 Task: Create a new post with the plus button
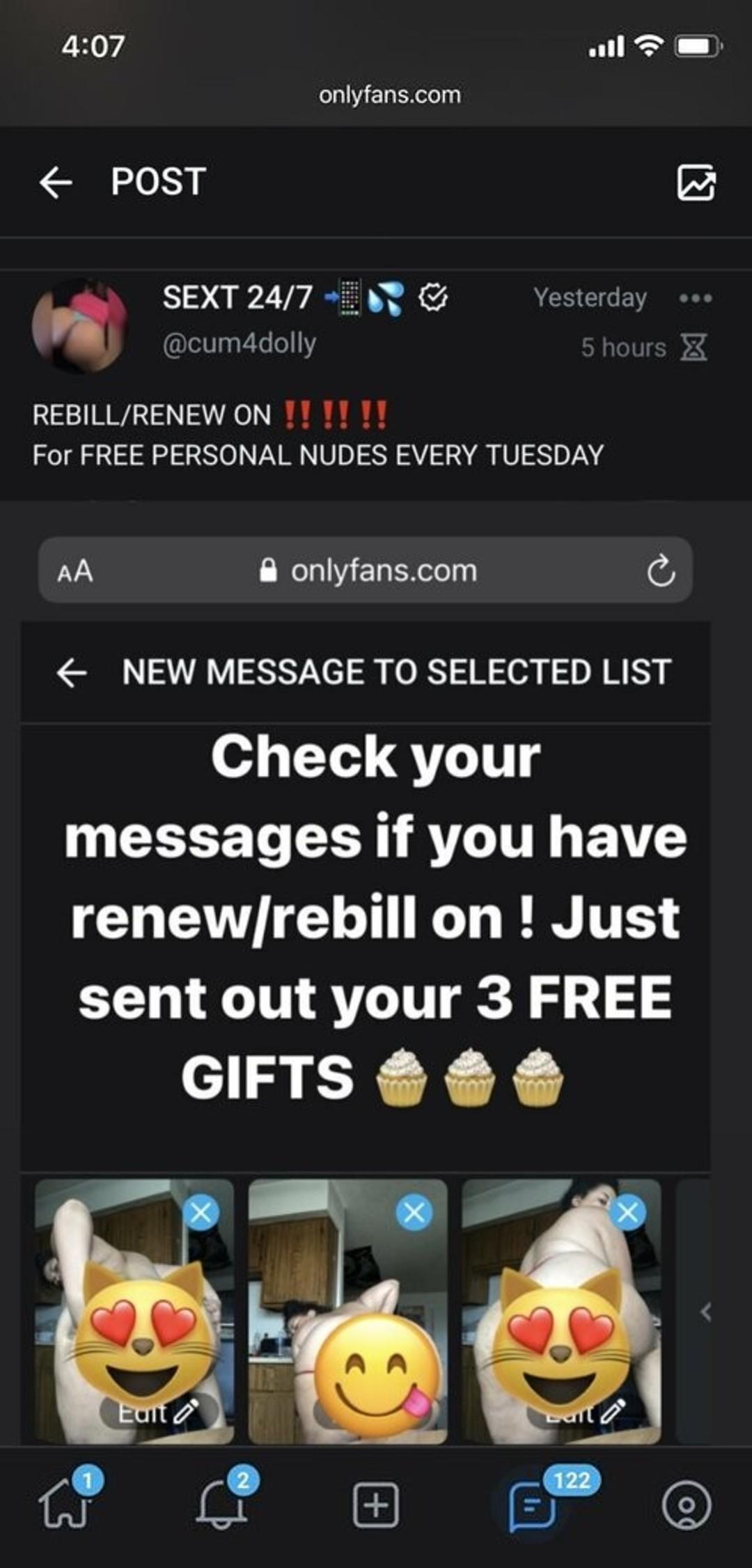(376, 1505)
